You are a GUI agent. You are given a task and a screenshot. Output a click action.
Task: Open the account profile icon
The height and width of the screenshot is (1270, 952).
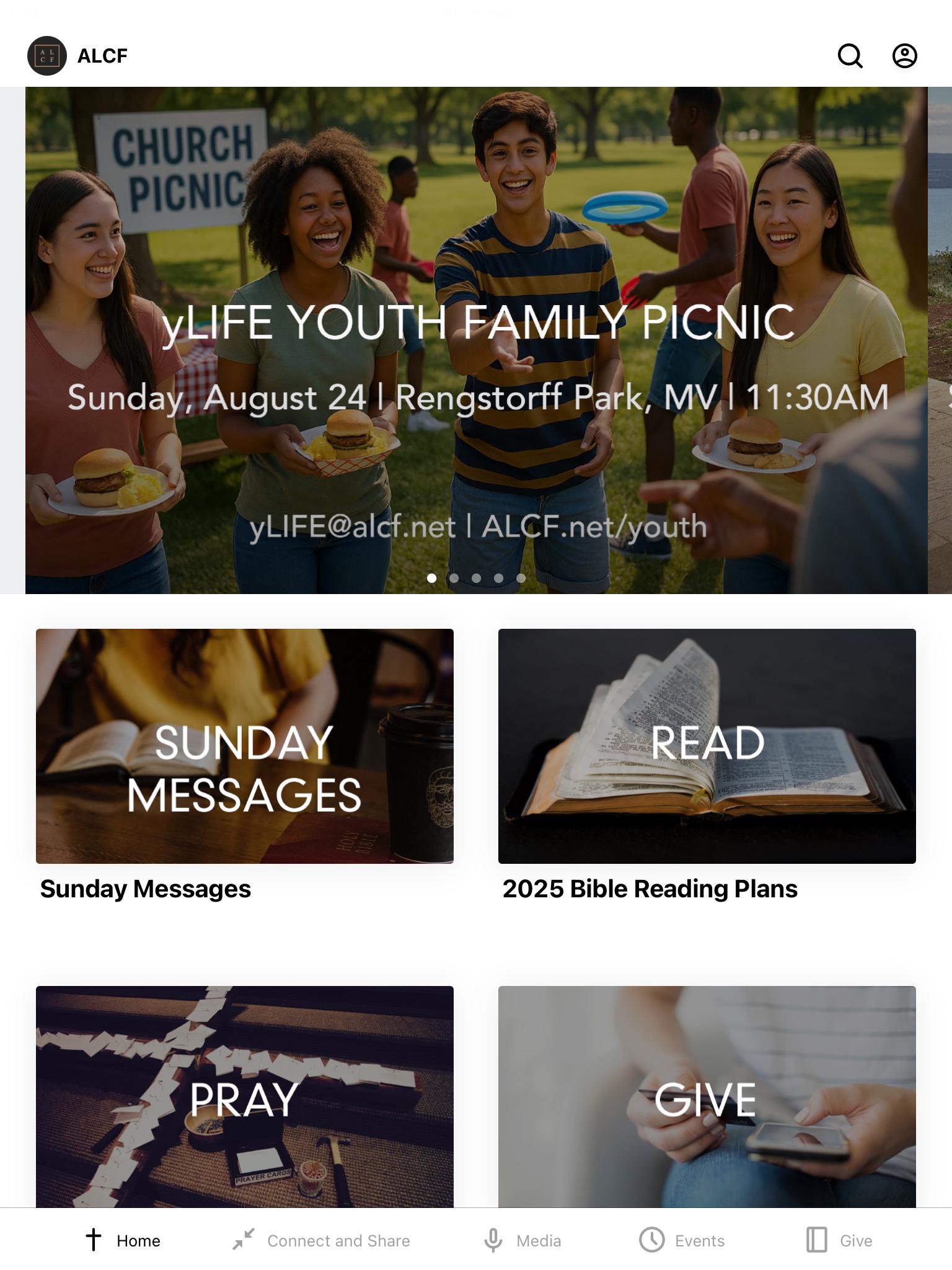(x=904, y=56)
